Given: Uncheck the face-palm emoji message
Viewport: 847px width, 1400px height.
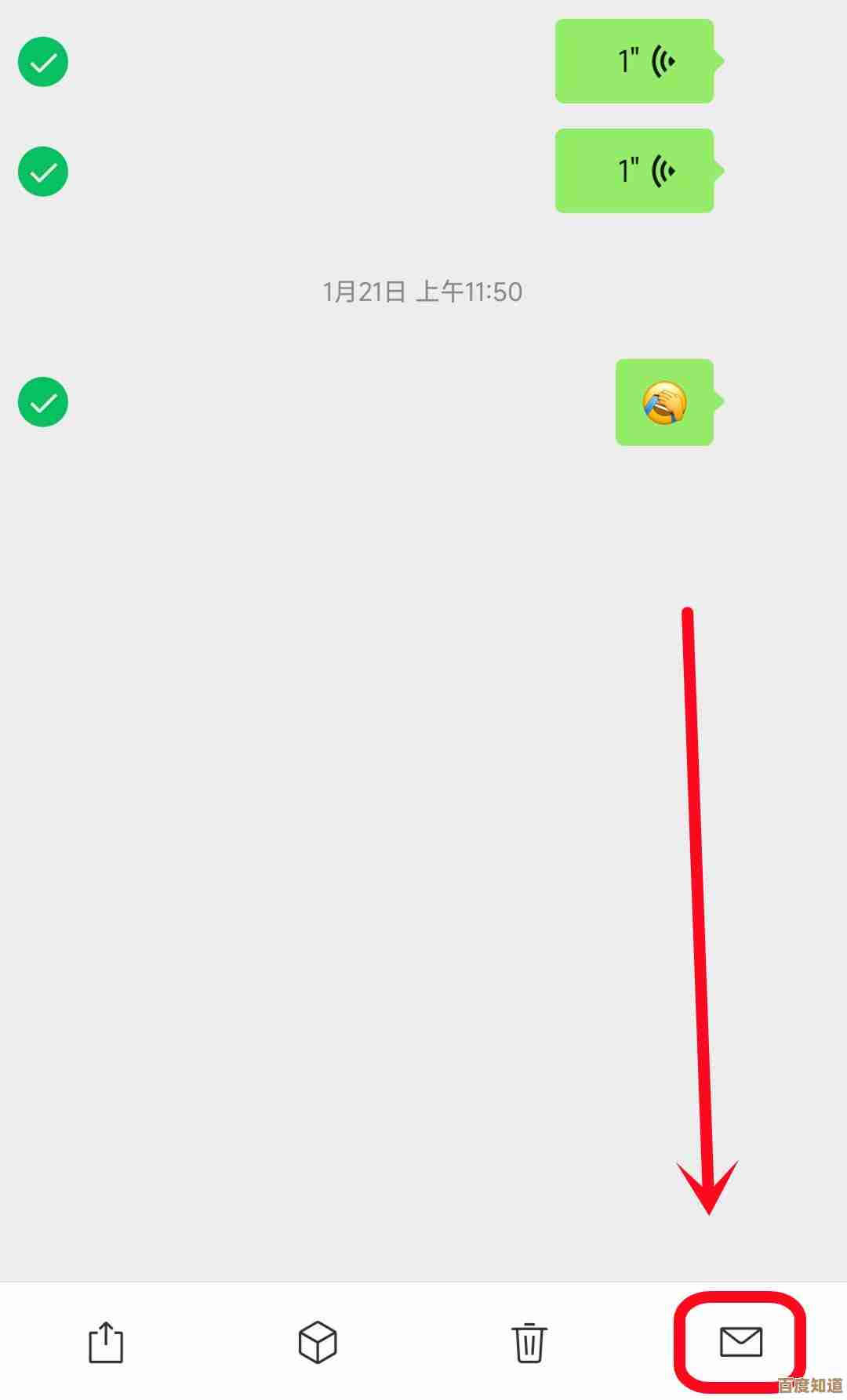Looking at the screenshot, I should [43, 402].
